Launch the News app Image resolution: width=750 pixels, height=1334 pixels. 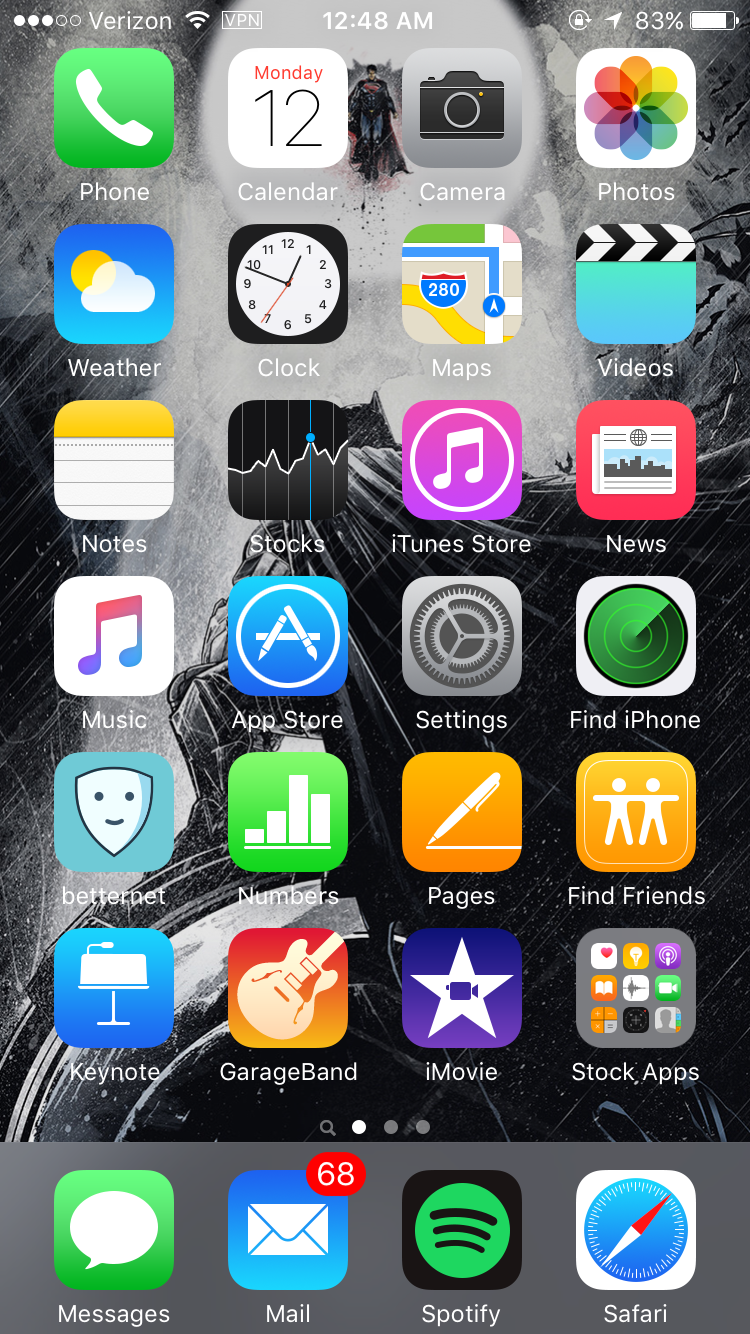click(x=636, y=460)
